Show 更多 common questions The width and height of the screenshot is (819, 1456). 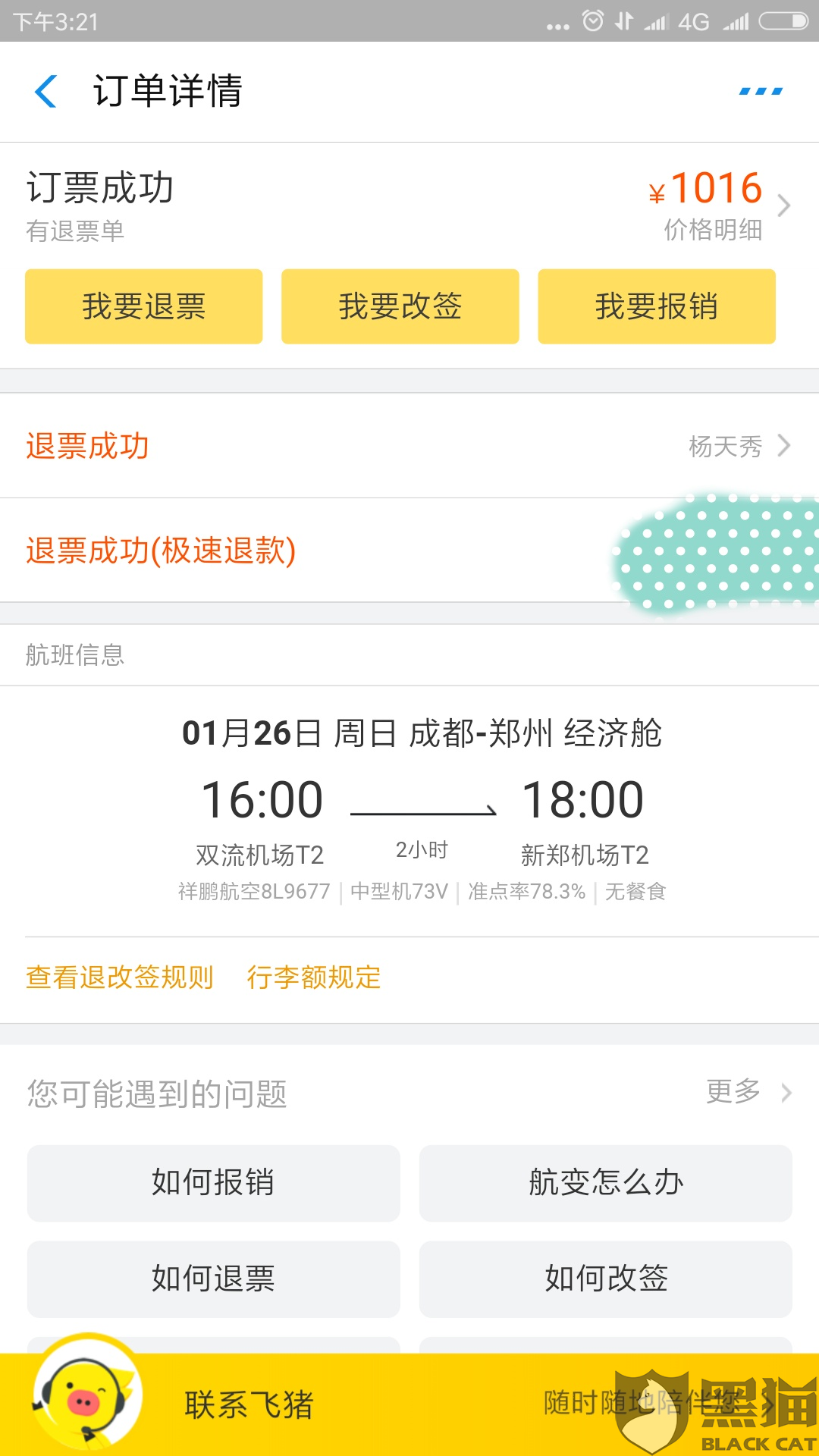747,1092
